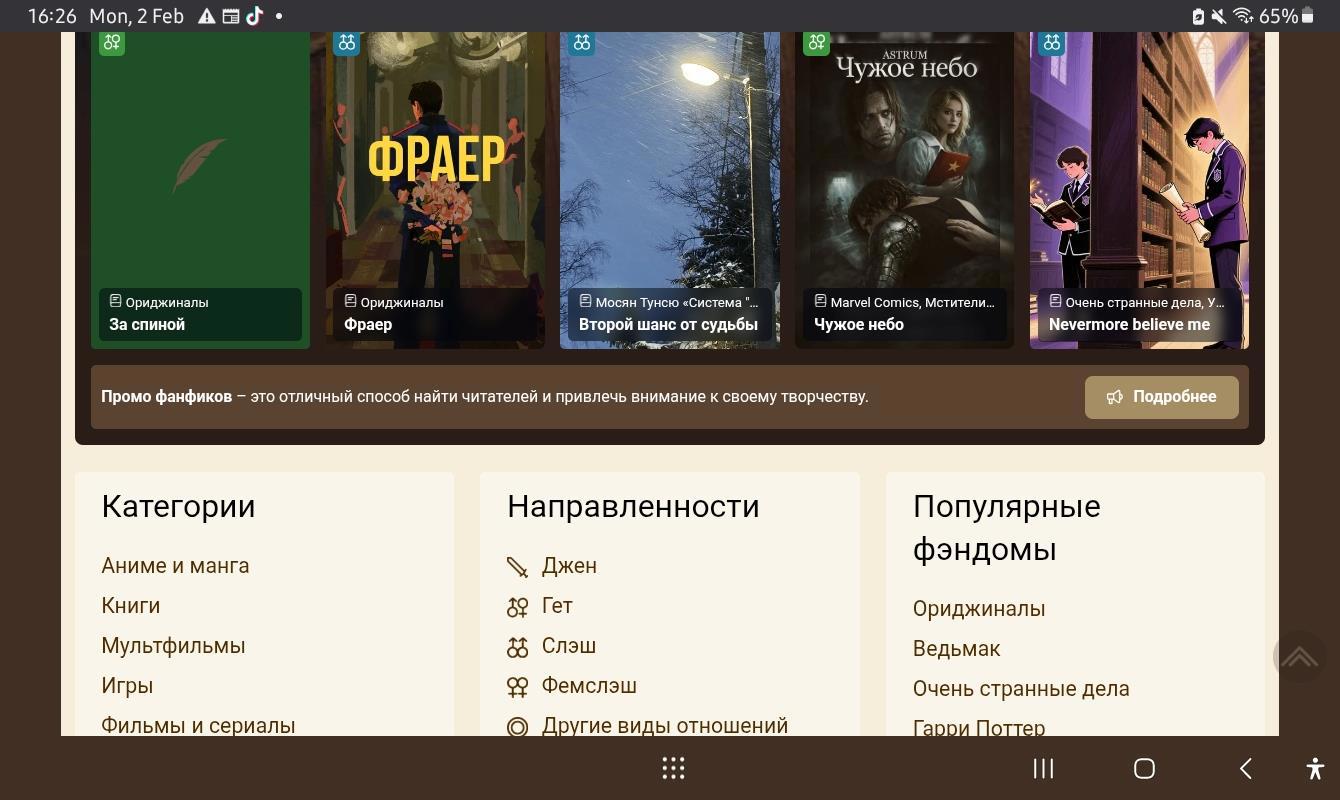
Task: Open the «Очень странные дела» fandom
Action: click(1020, 689)
